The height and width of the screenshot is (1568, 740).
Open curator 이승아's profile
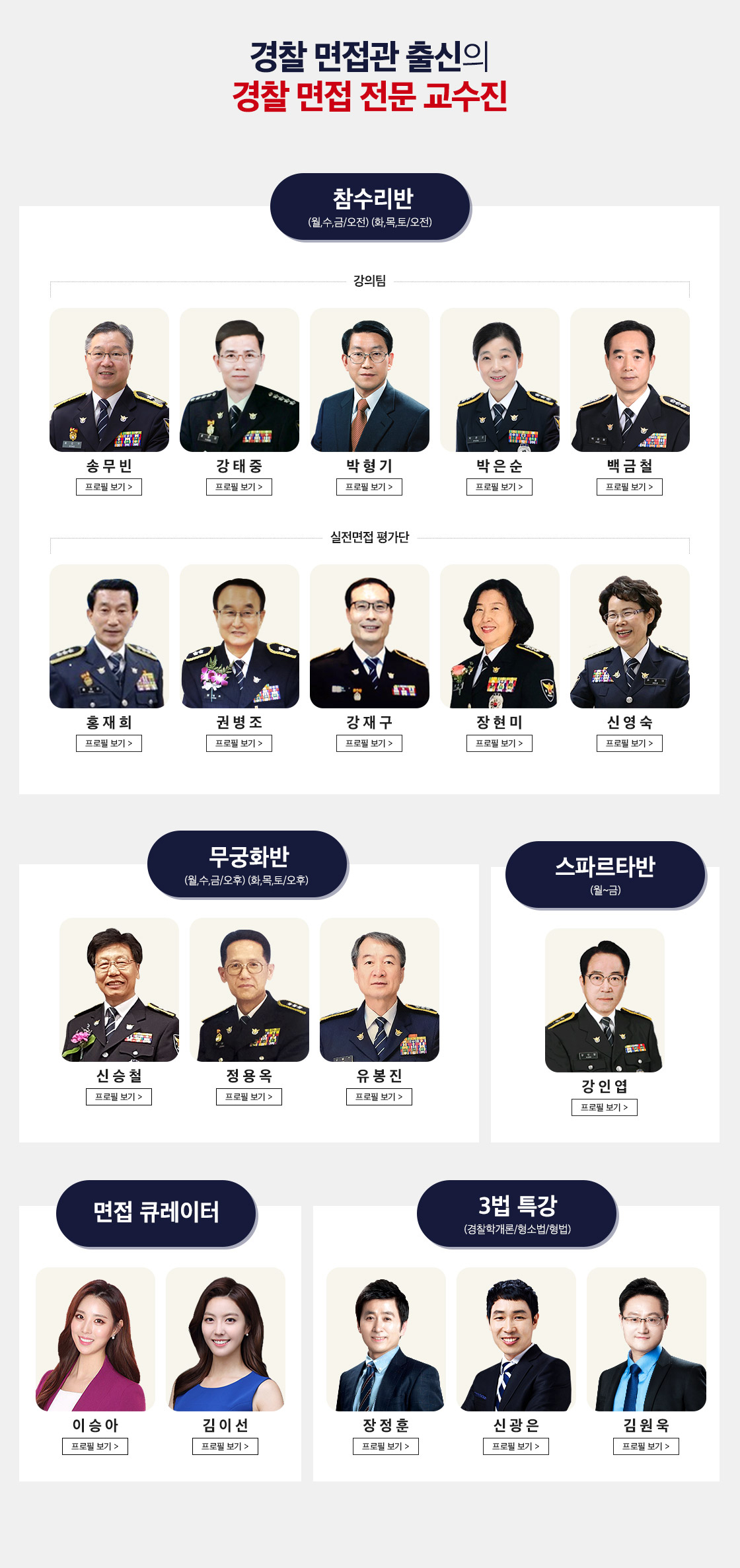pos(95,1446)
